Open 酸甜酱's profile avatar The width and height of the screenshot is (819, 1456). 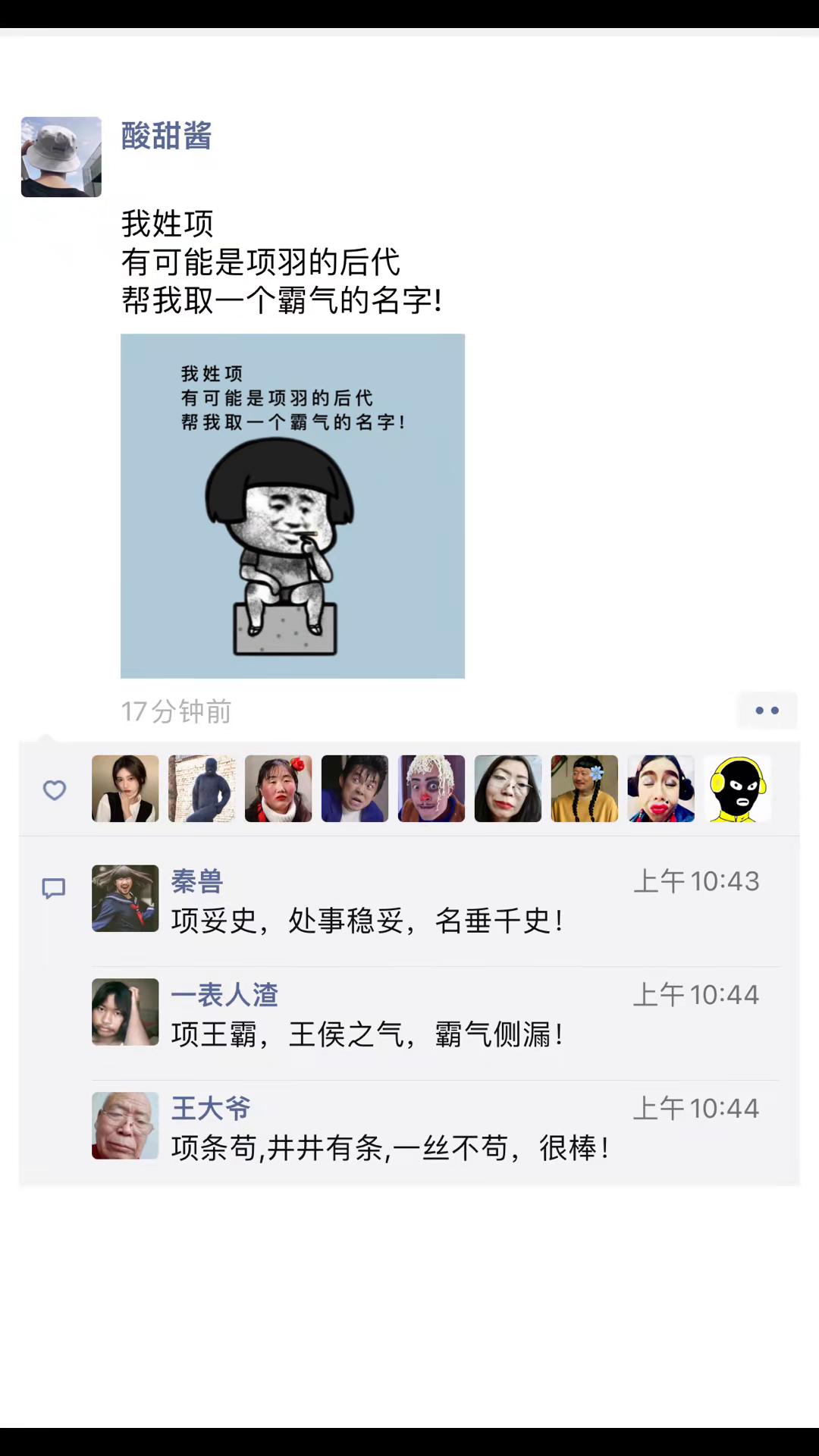pos(61,157)
